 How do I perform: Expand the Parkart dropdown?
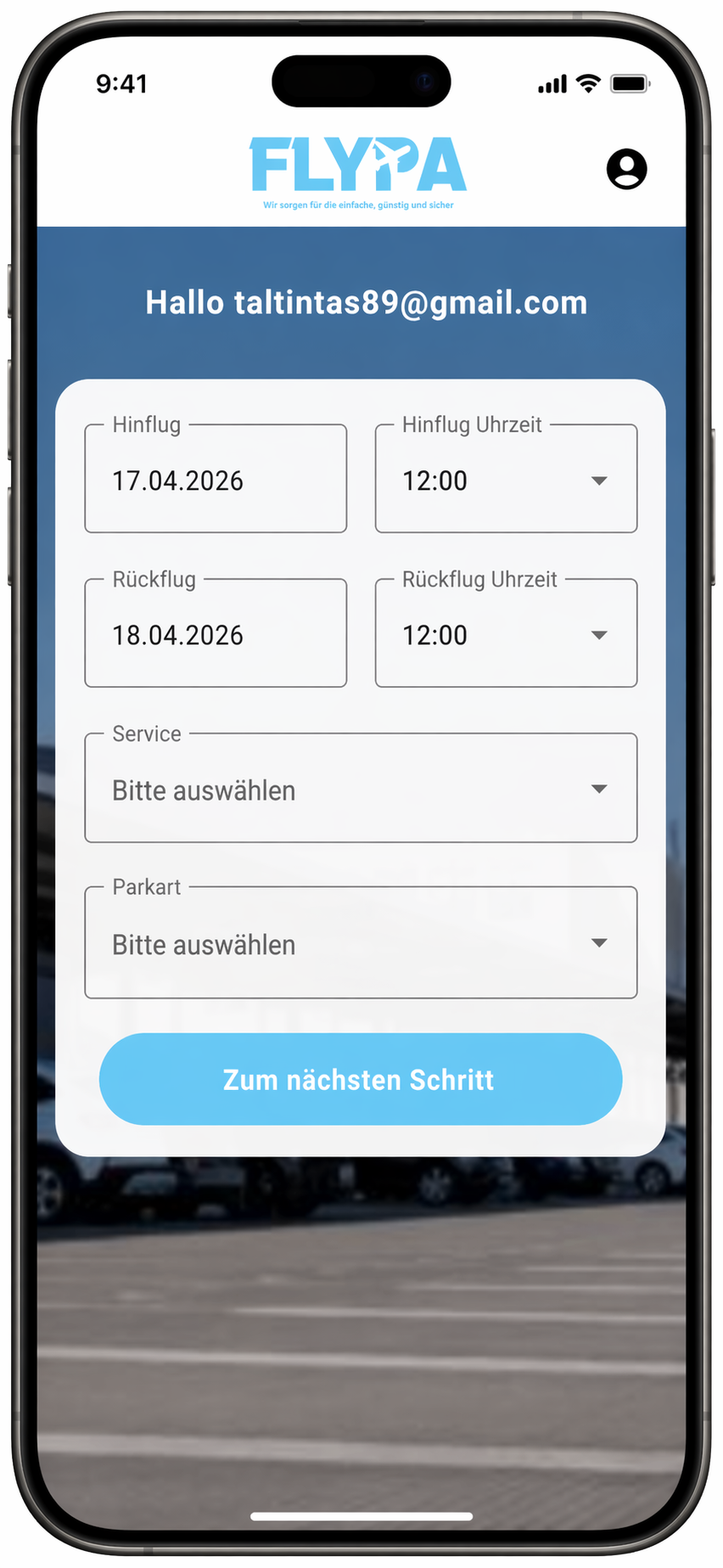pyautogui.click(x=361, y=943)
